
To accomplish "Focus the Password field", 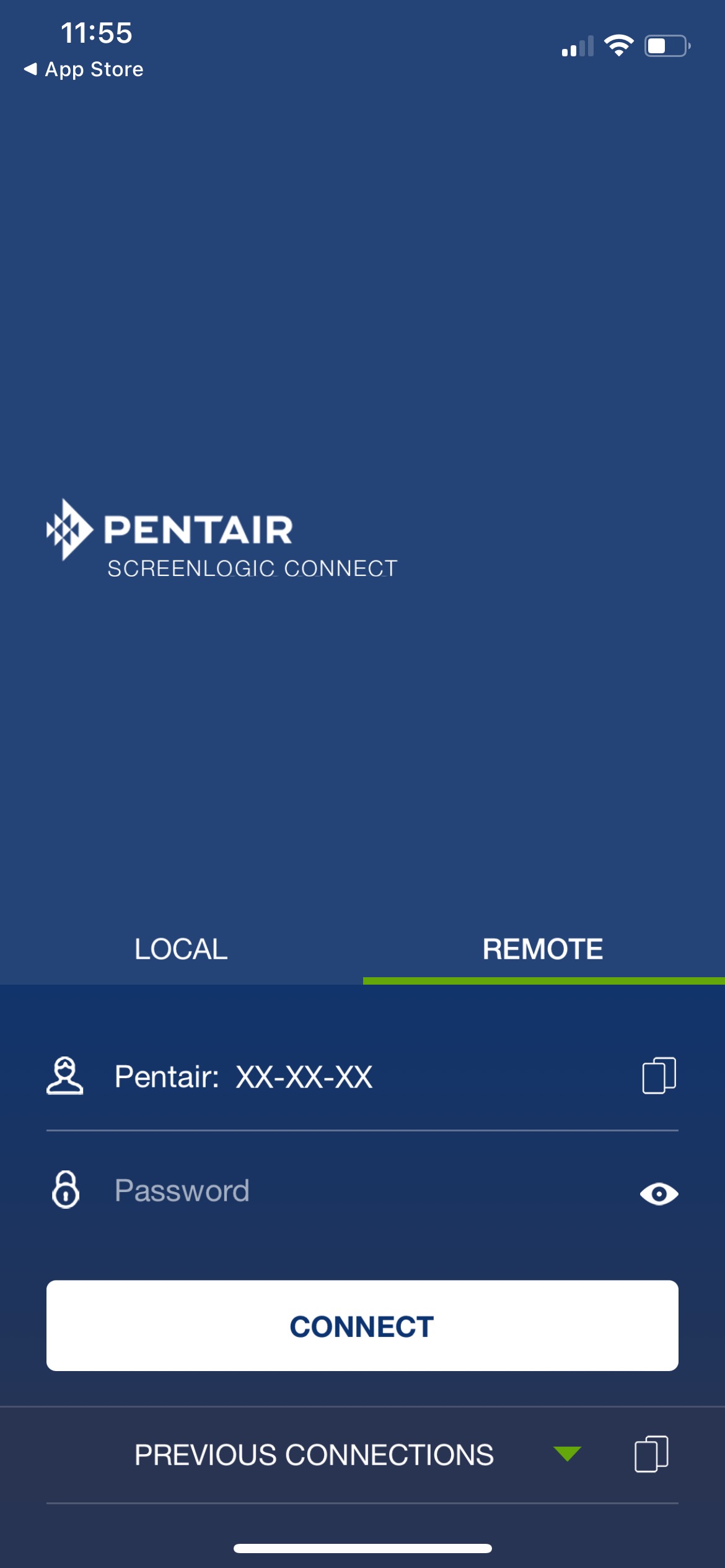I will click(359, 1191).
